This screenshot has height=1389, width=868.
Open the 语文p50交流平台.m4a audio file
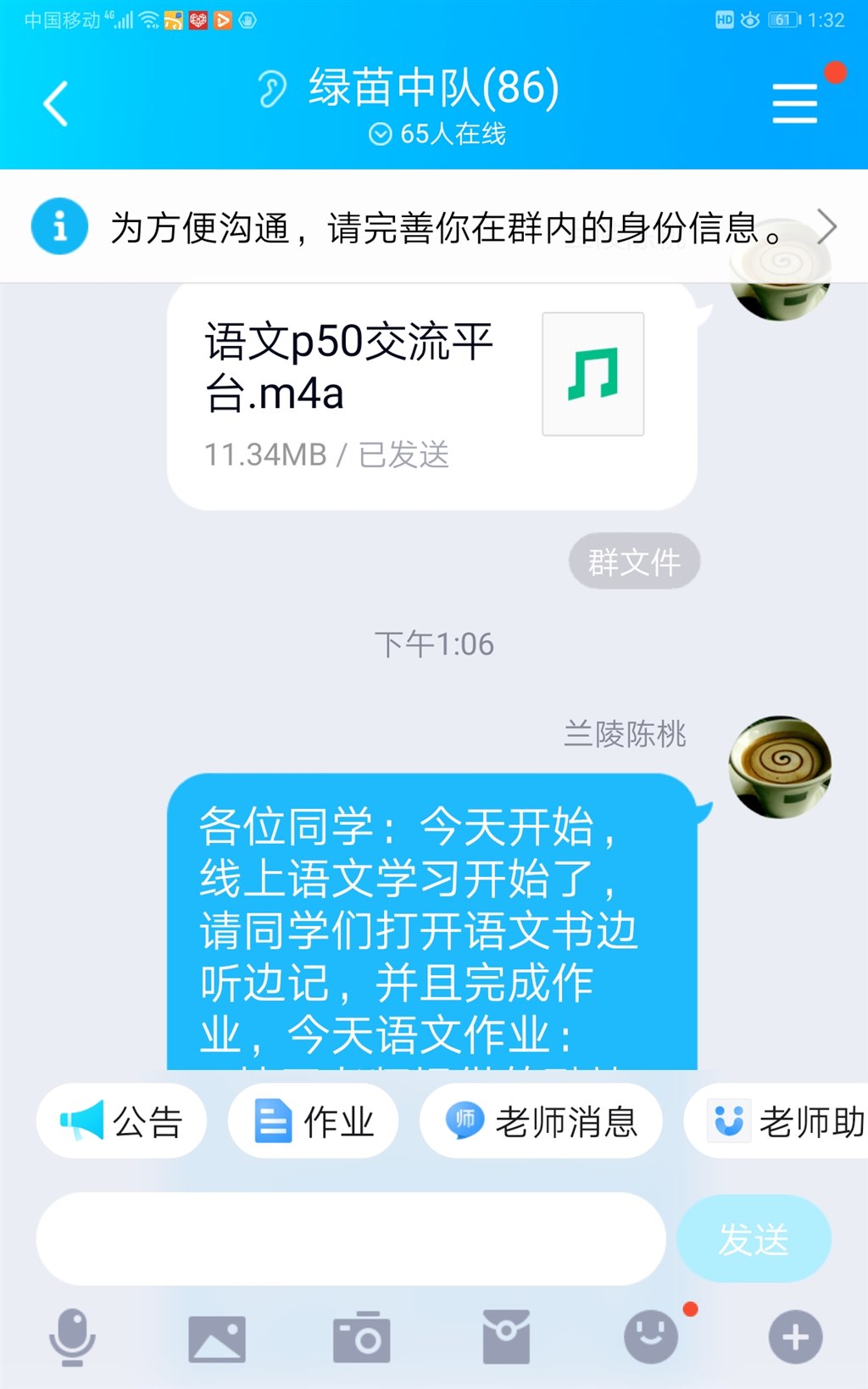pyautogui.click(x=431, y=395)
